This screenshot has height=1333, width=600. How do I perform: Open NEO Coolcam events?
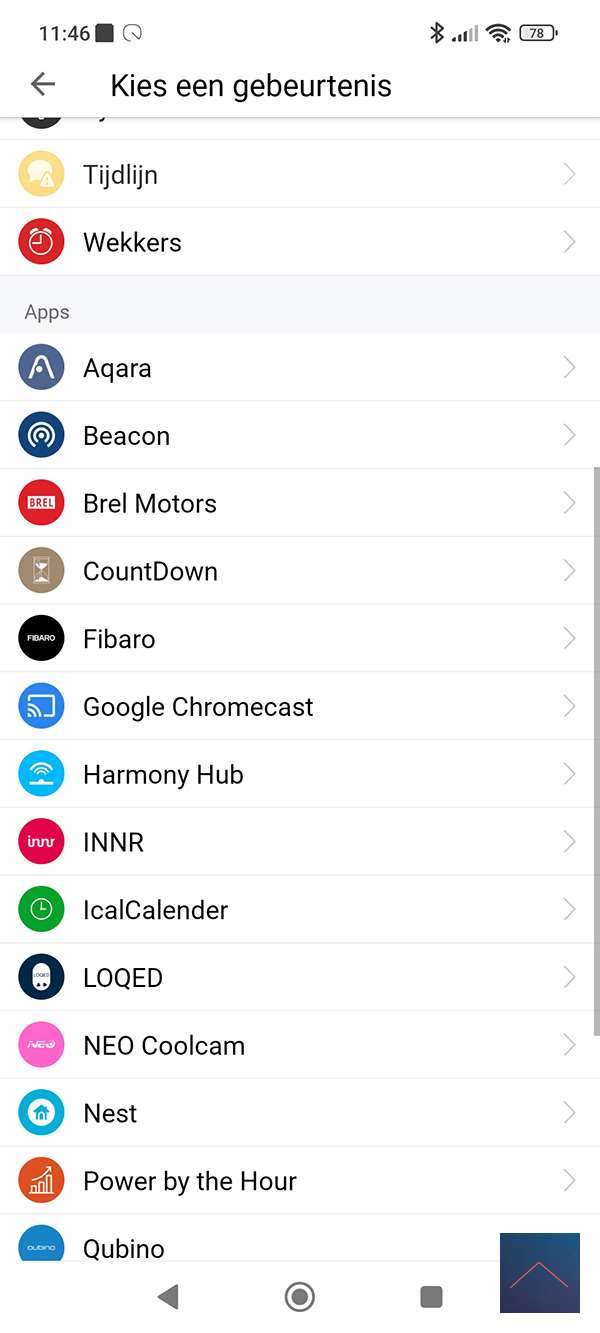(x=300, y=1045)
